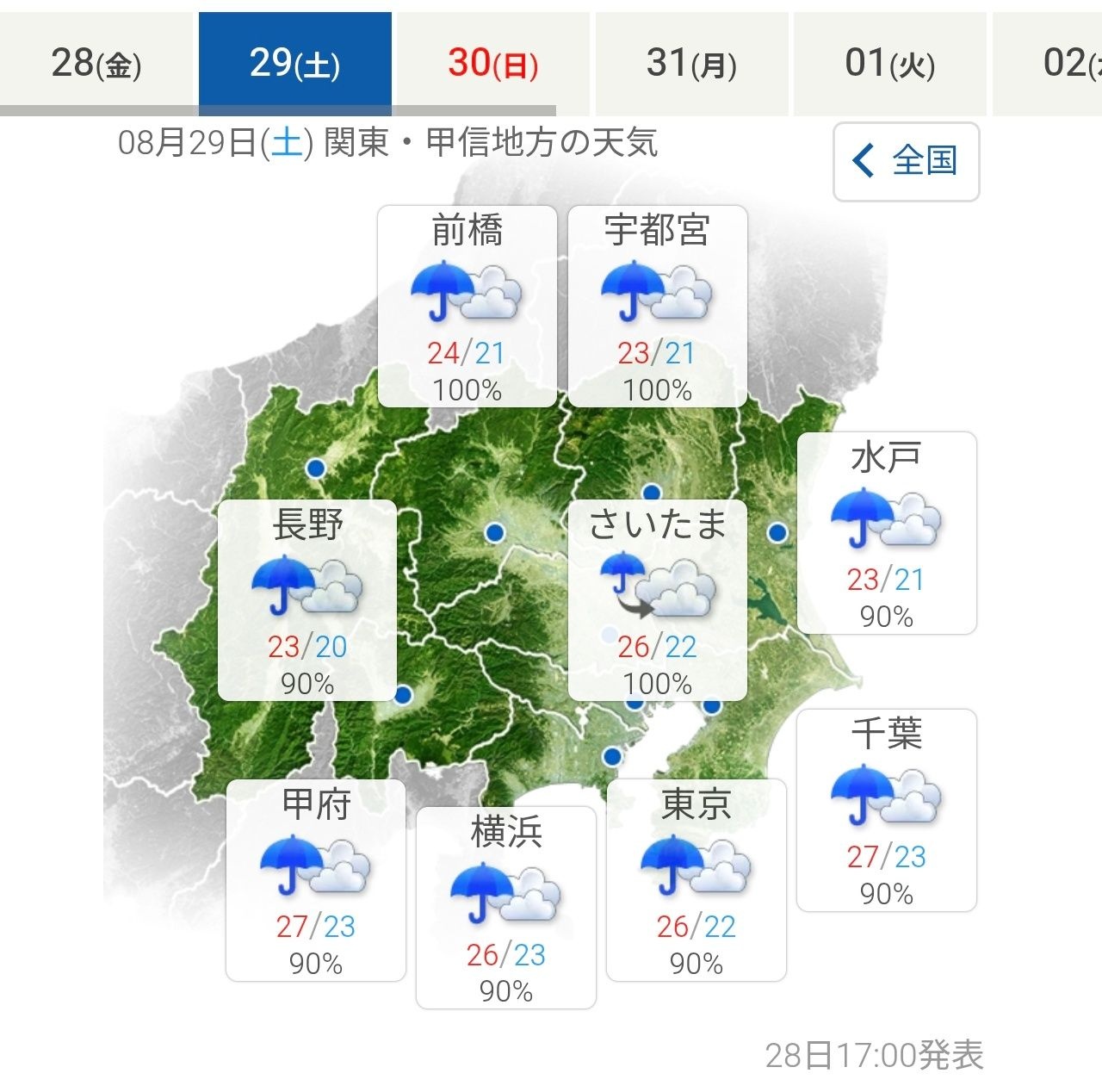Switch to the 28(金) date tab
Viewport: 1102px width, 1092px height.
(96, 64)
